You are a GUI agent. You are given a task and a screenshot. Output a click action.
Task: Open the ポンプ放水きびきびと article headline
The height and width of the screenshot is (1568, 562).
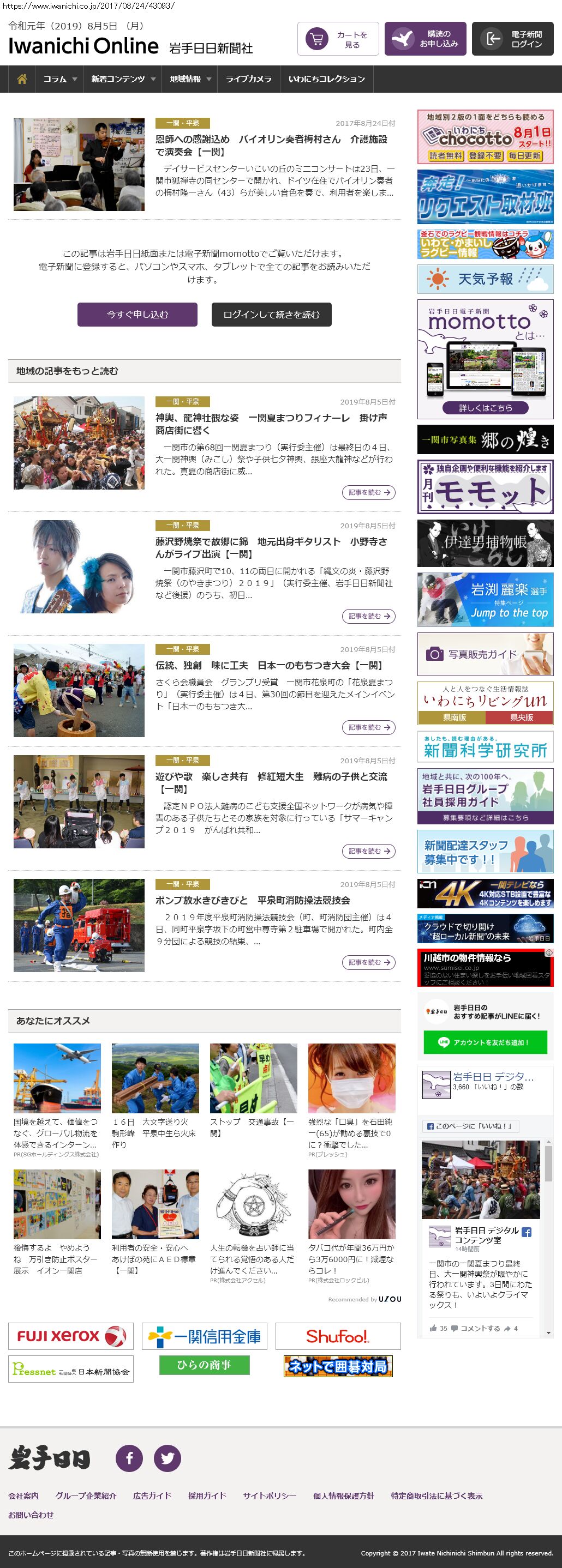click(252, 900)
